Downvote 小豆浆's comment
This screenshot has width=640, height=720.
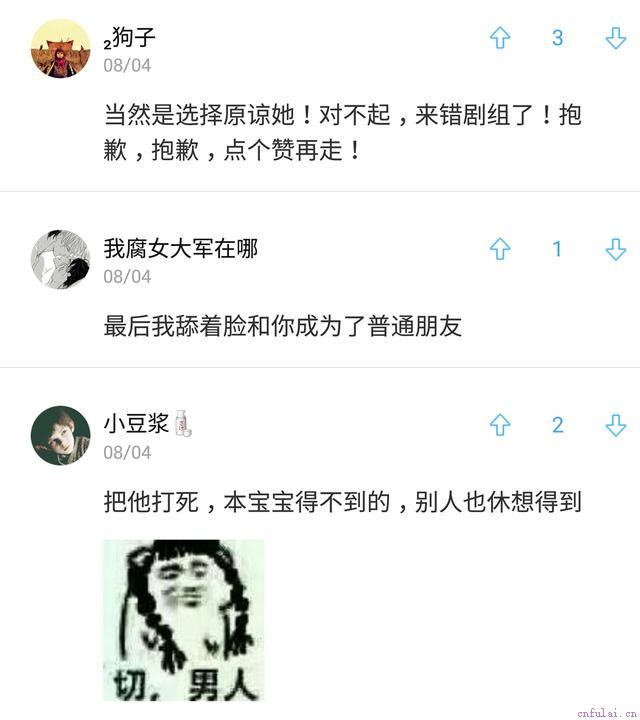(x=616, y=425)
